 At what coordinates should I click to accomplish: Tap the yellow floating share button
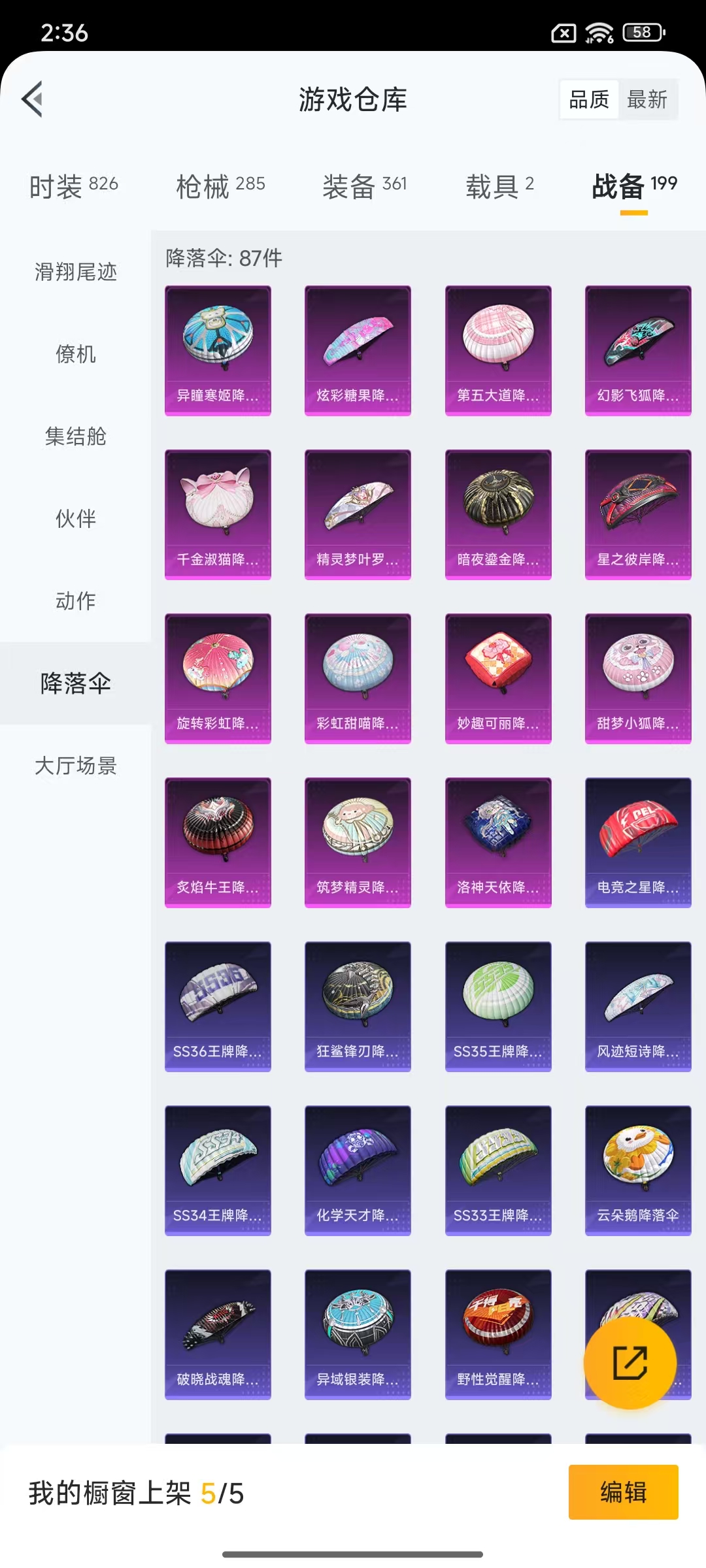[630, 1362]
